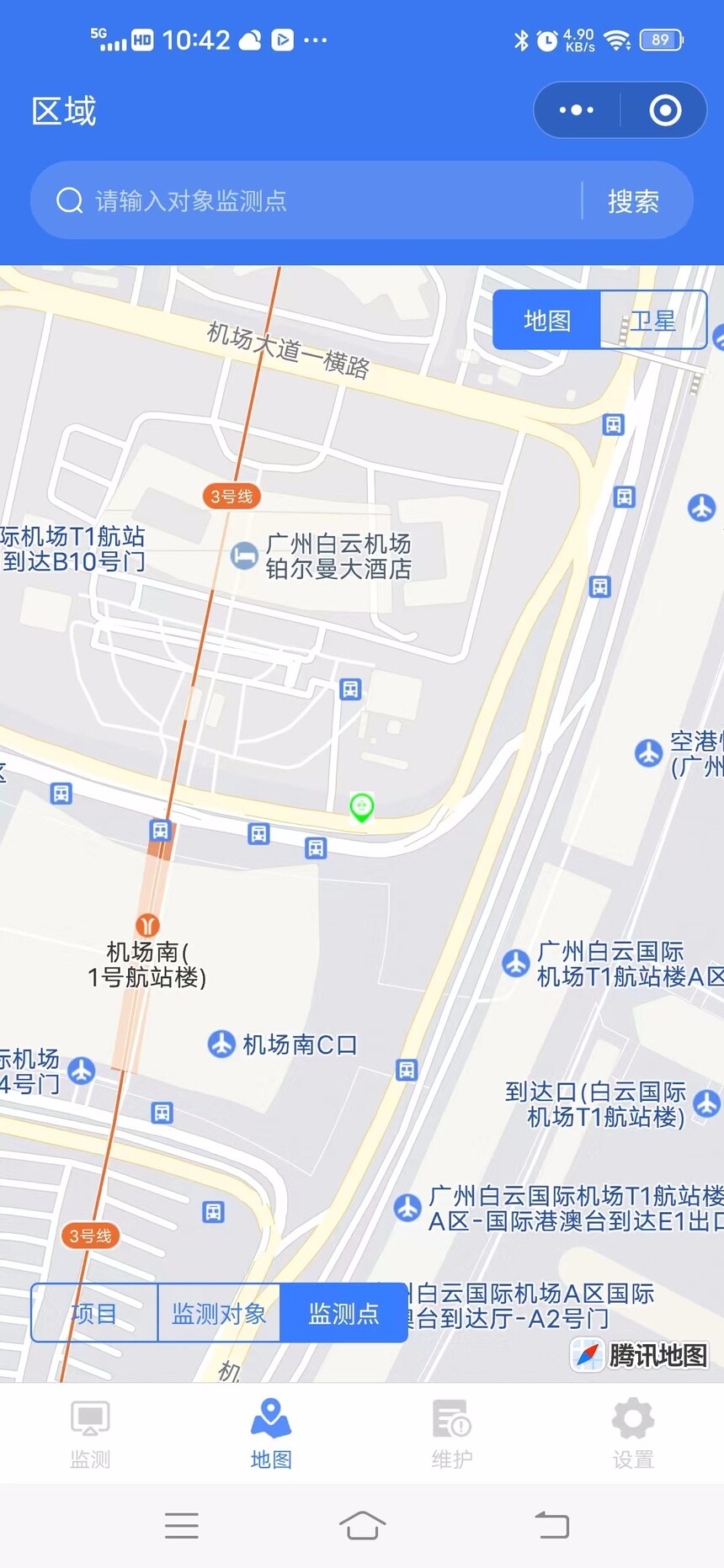Open the 设置 settings tab
This screenshot has width=724, height=1568.
click(x=633, y=1433)
